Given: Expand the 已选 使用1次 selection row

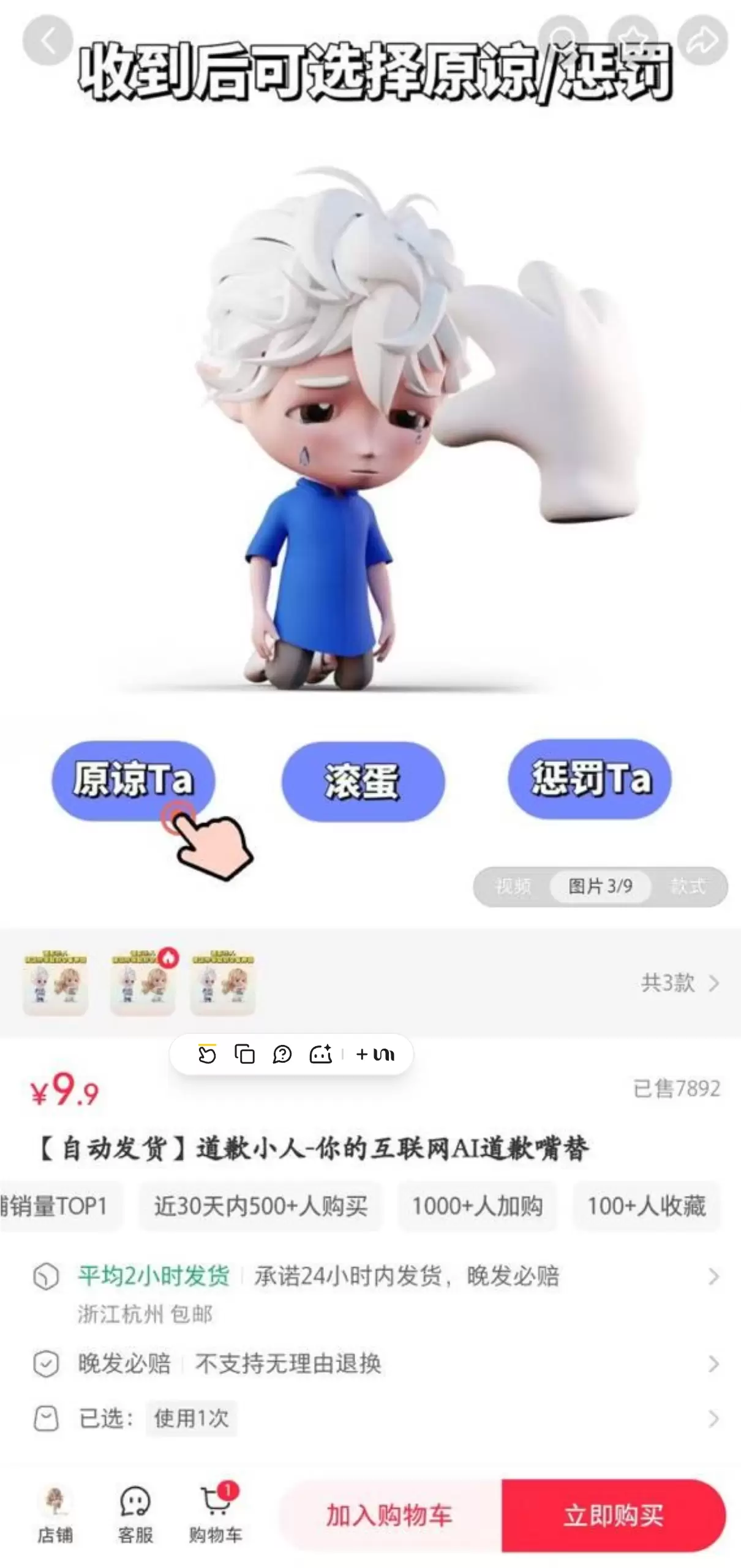Looking at the screenshot, I should (x=190, y=1418).
